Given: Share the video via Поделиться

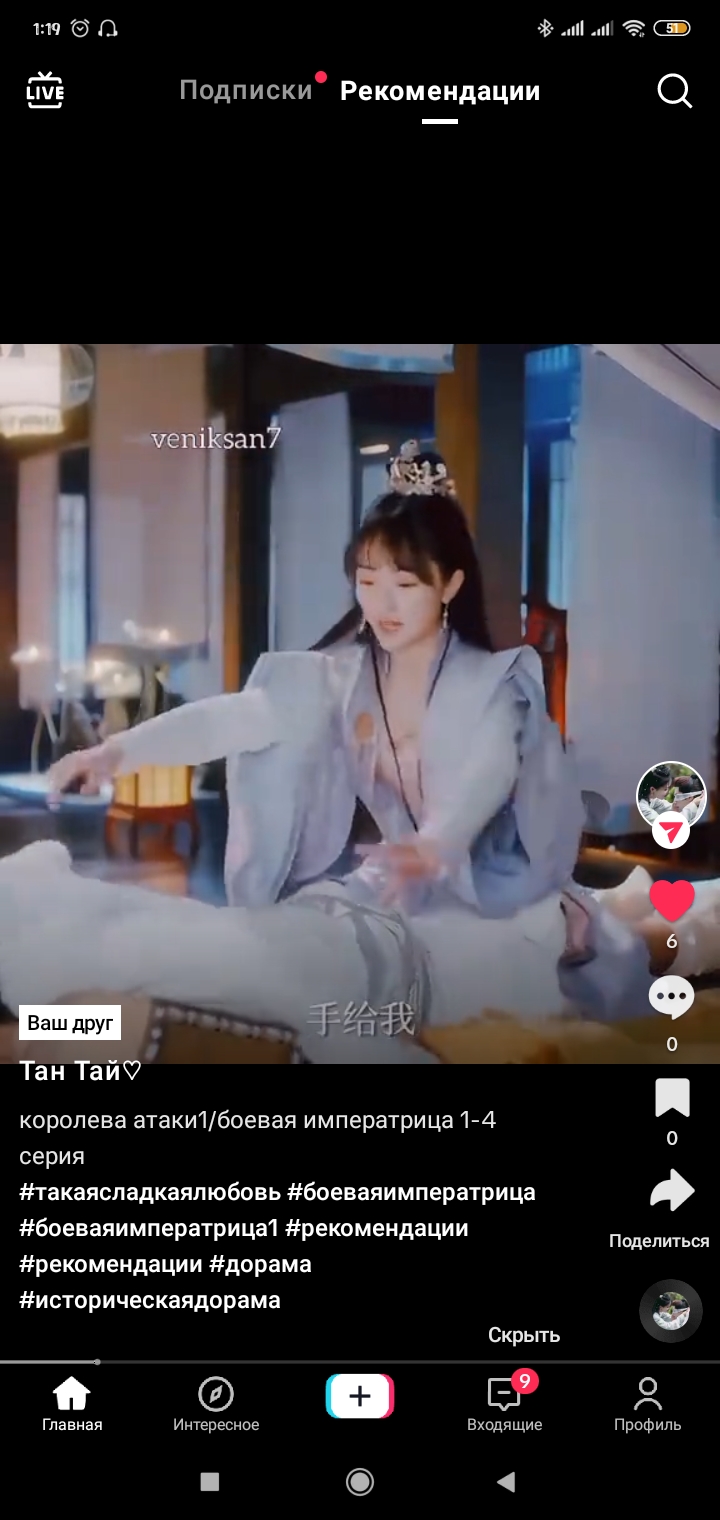Looking at the screenshot, I should coord(672,1192).
